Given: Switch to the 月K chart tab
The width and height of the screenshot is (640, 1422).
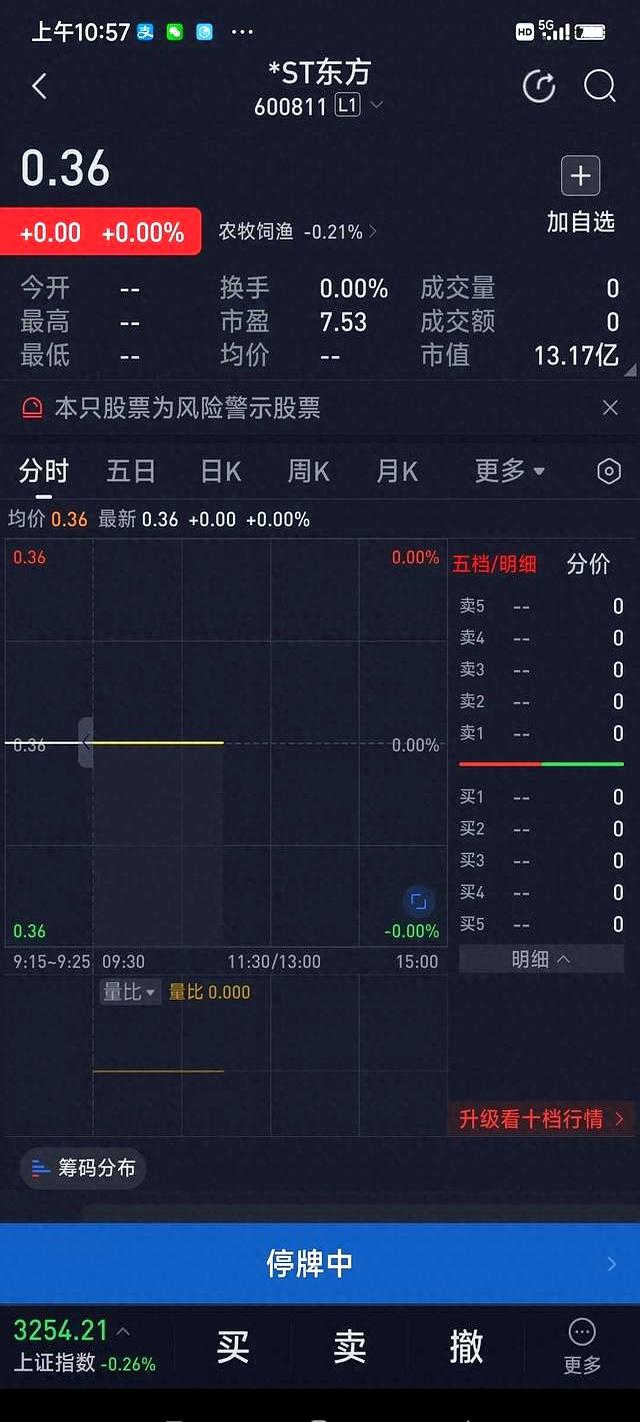Looking at the screenshot, I should point(397,471).
